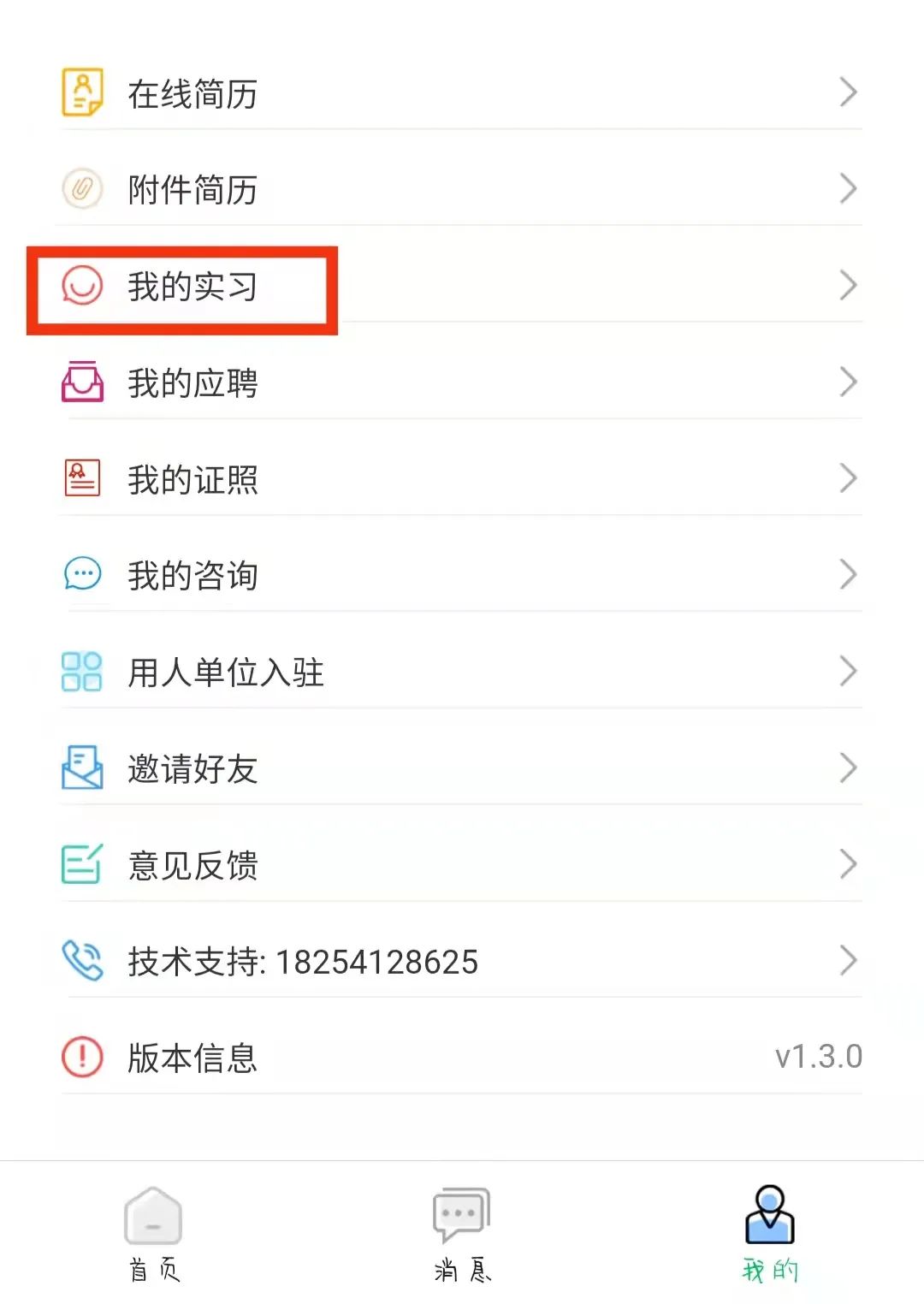Tap the 版本信息 v1.3.0 row
The height and width of the screenshot is (1304, 924).
[x=462, y=1058]
